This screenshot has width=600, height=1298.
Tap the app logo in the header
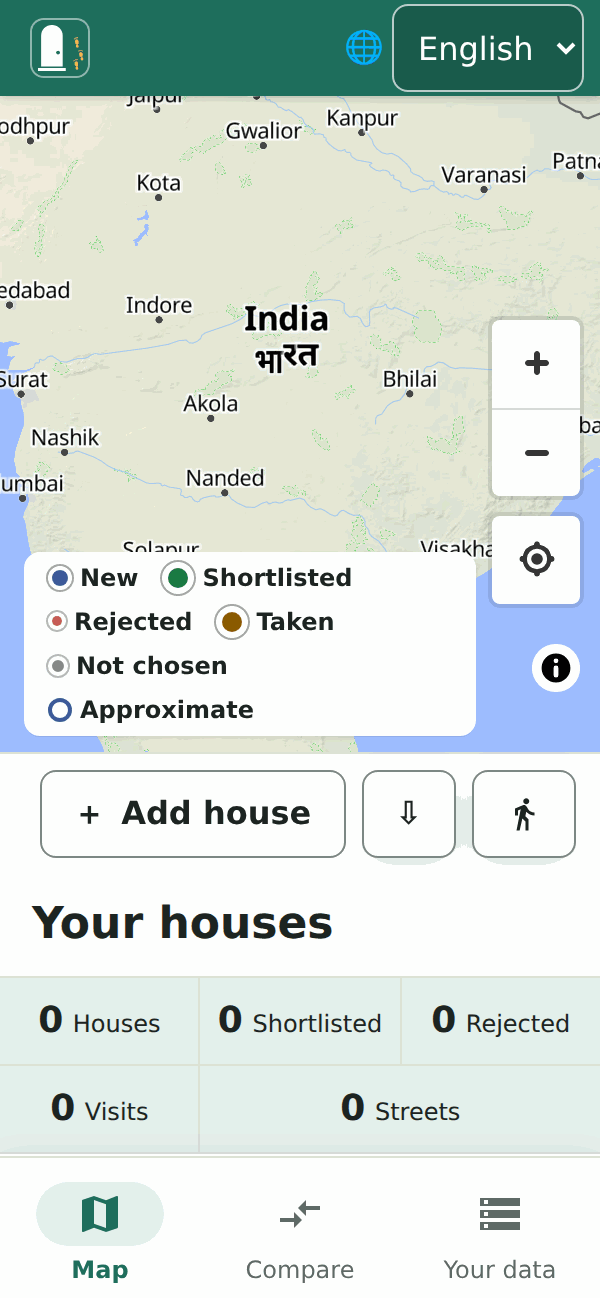(x=60, y=48)
